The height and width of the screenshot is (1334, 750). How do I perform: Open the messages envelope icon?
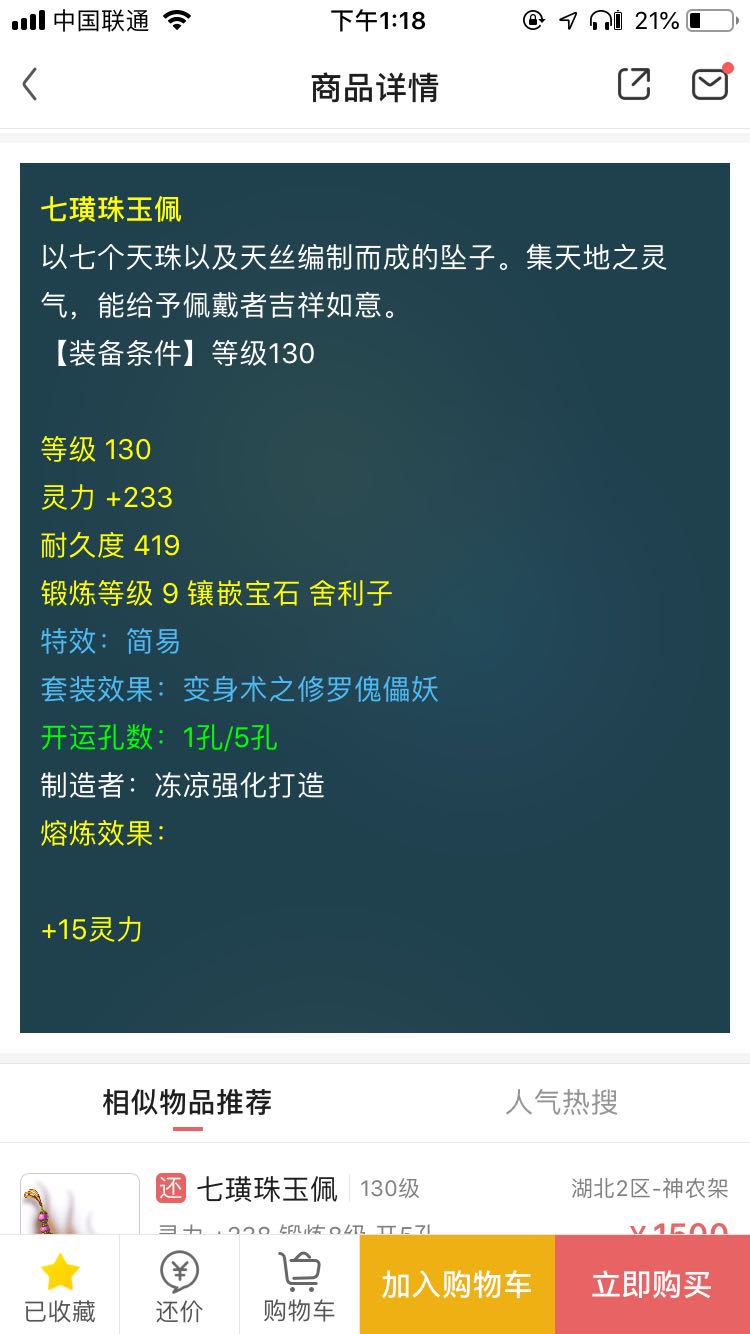click(x=710, y=85)
